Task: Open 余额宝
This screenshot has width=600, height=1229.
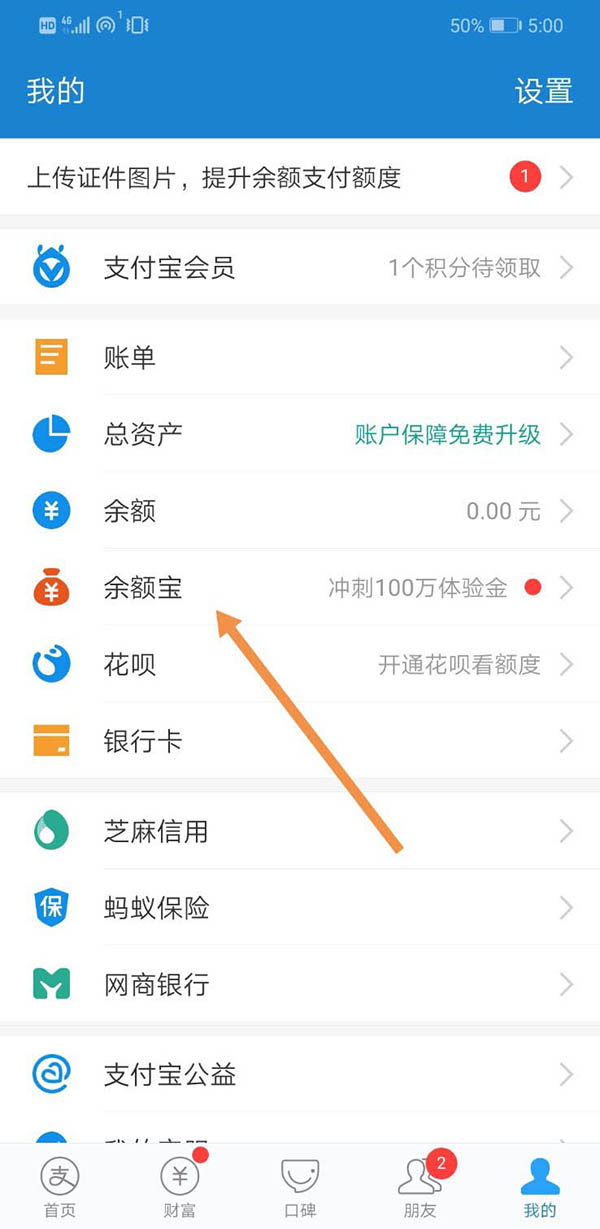Action: click(300, 588)
